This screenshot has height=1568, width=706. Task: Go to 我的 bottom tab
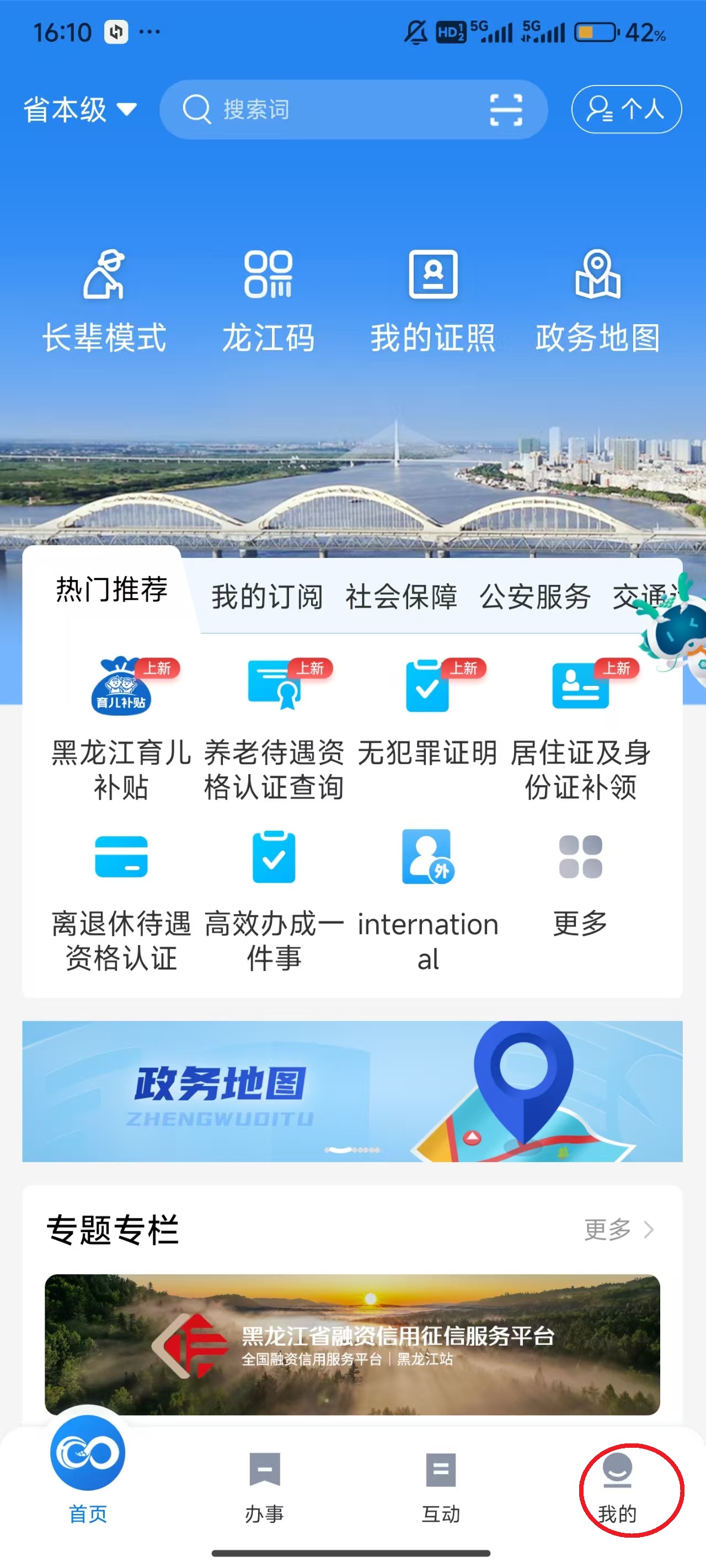click(617, 1486)
